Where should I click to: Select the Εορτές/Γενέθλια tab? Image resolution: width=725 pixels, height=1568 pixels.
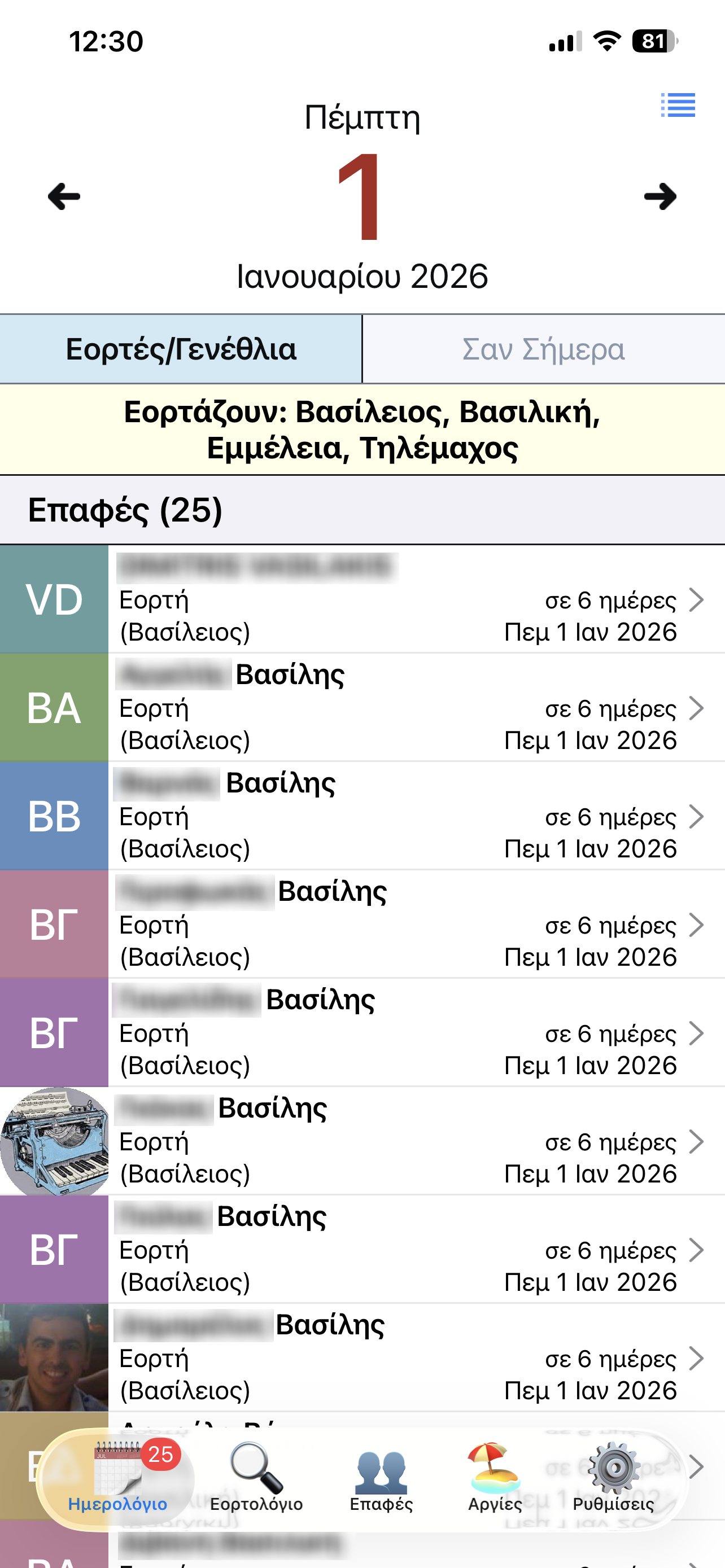pyautogui.click(x=181, y=348)
